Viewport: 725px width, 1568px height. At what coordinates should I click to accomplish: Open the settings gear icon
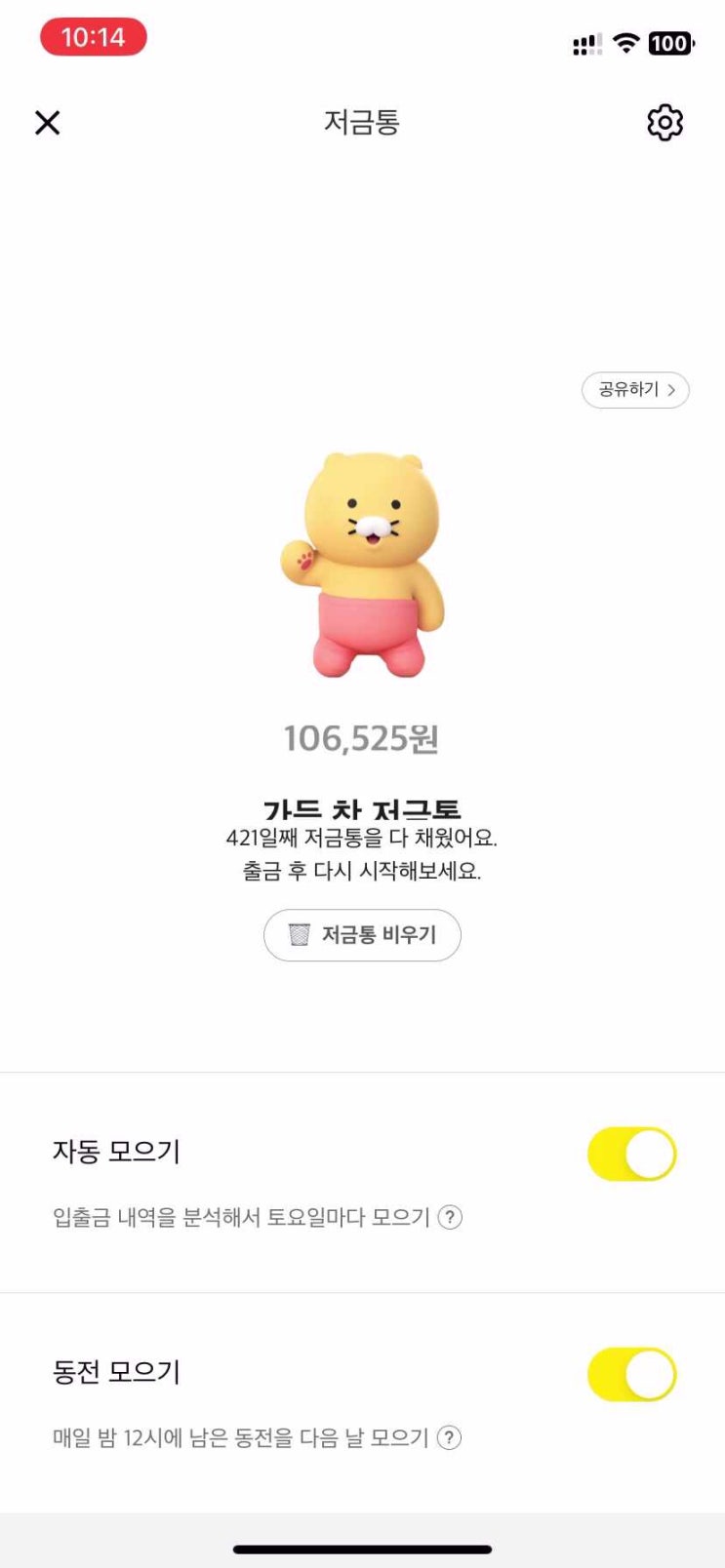pyautogui.click(x=665, y=123)
